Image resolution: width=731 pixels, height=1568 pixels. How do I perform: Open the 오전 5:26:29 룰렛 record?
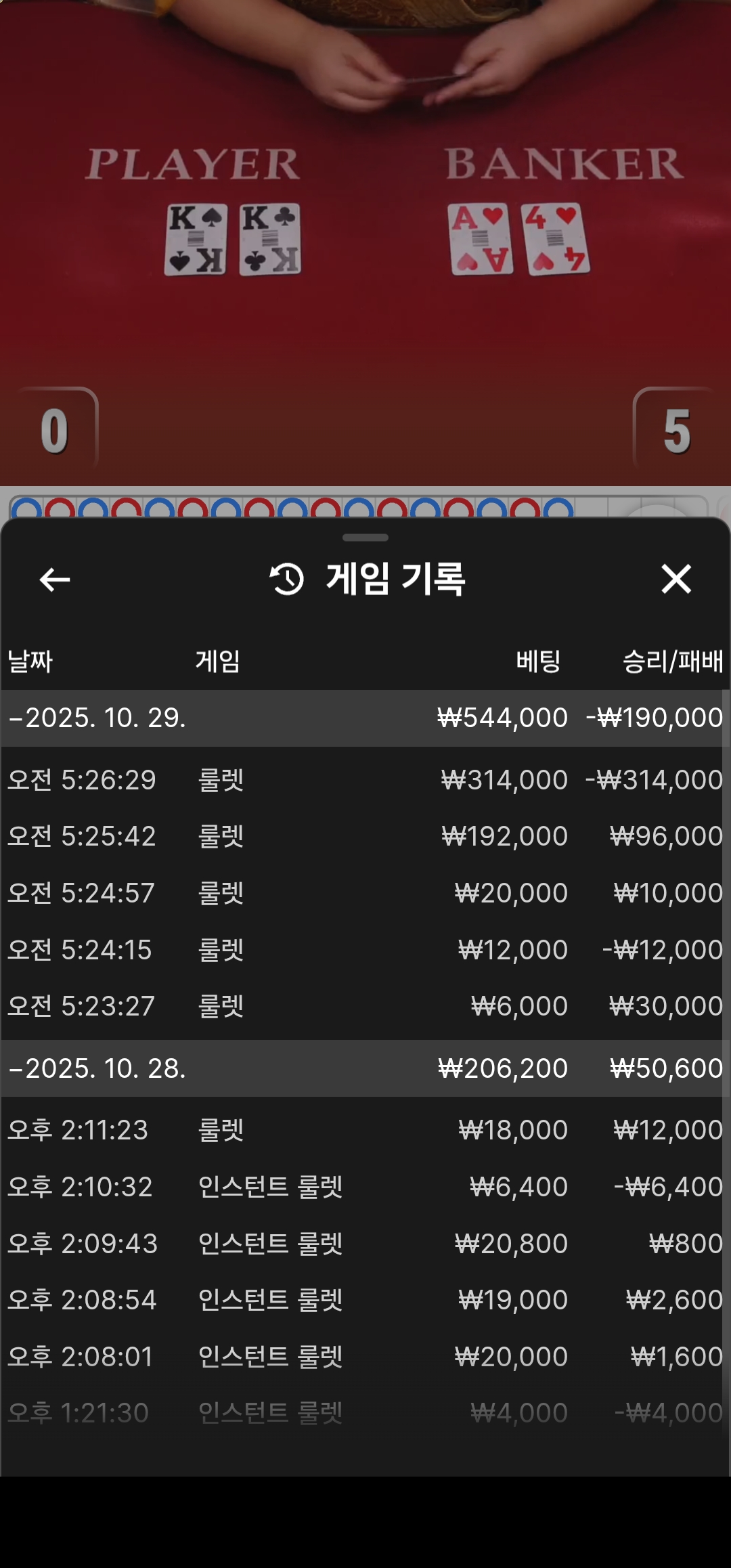click(x=365, y=780)
